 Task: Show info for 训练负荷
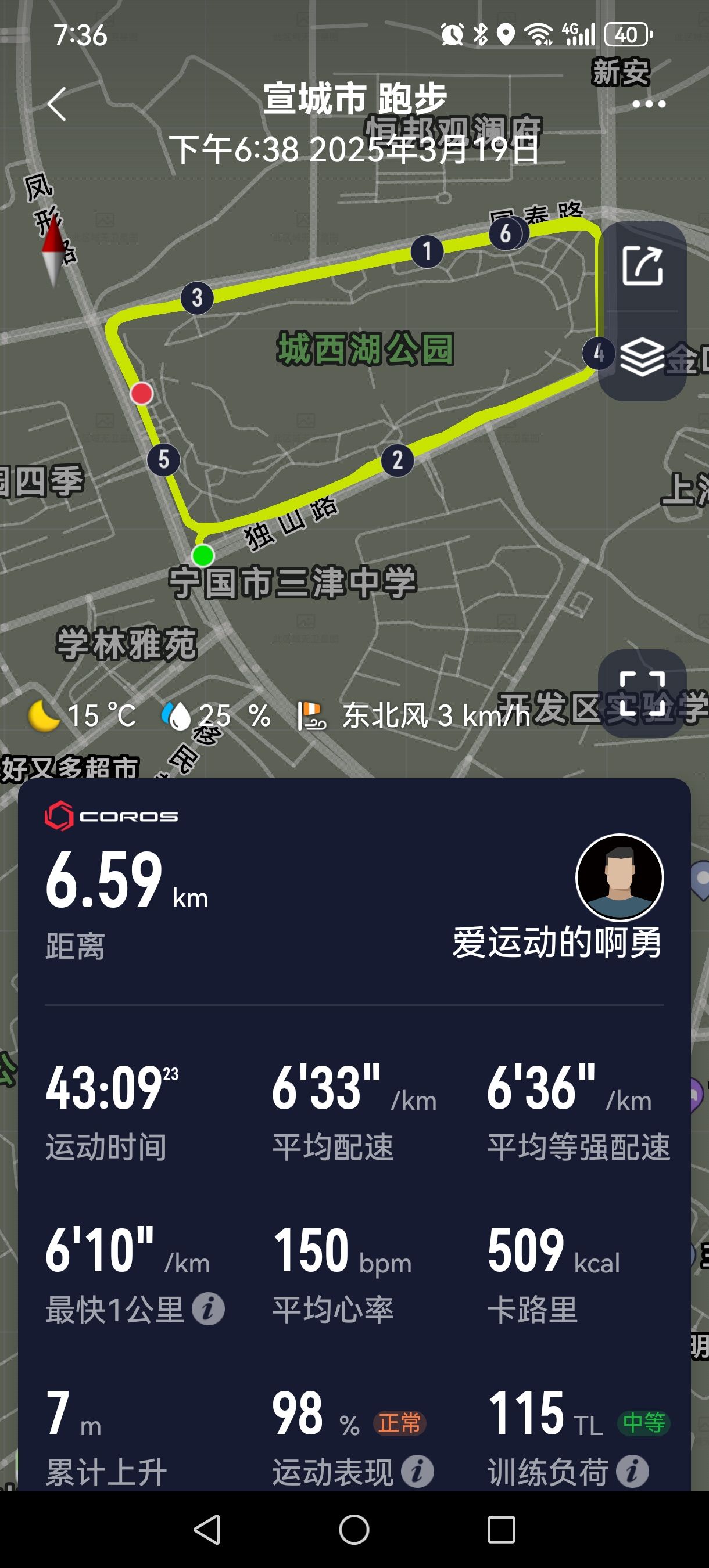[x=632, y=1472]
